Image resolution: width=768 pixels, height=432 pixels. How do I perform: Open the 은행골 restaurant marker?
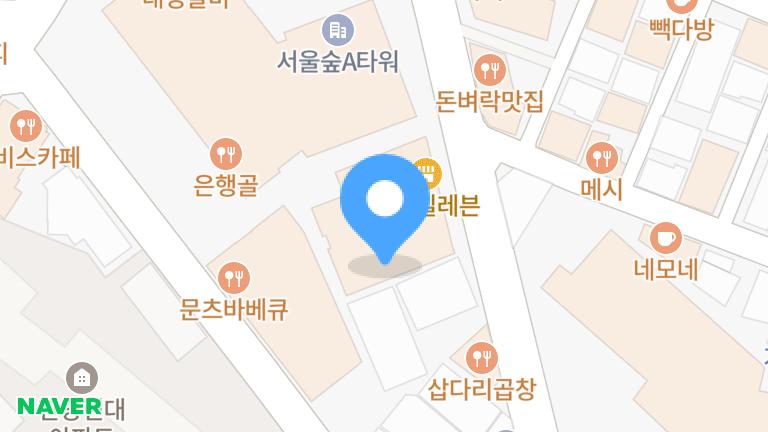coord(227,154)
